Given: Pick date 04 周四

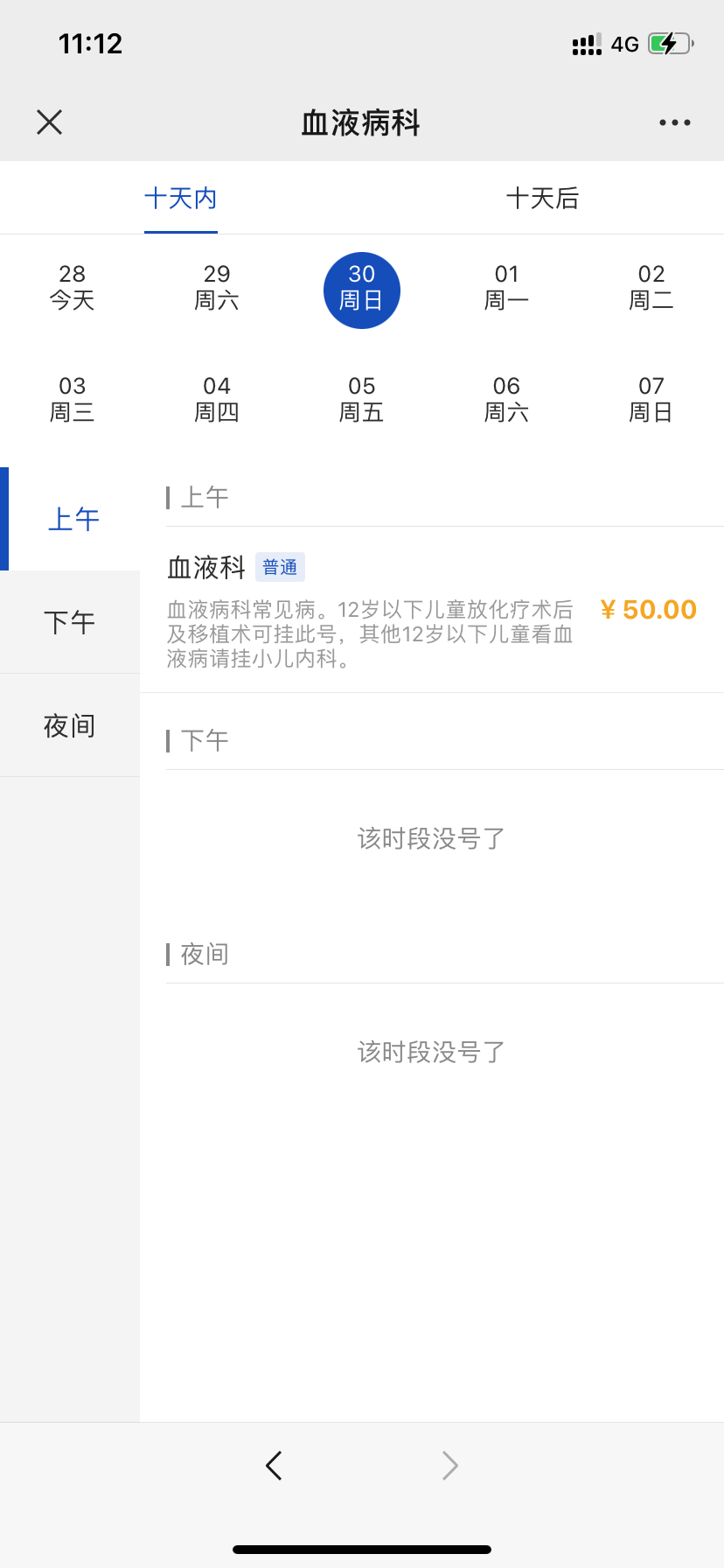Looking at the screenshot, I should pos(217,400).
